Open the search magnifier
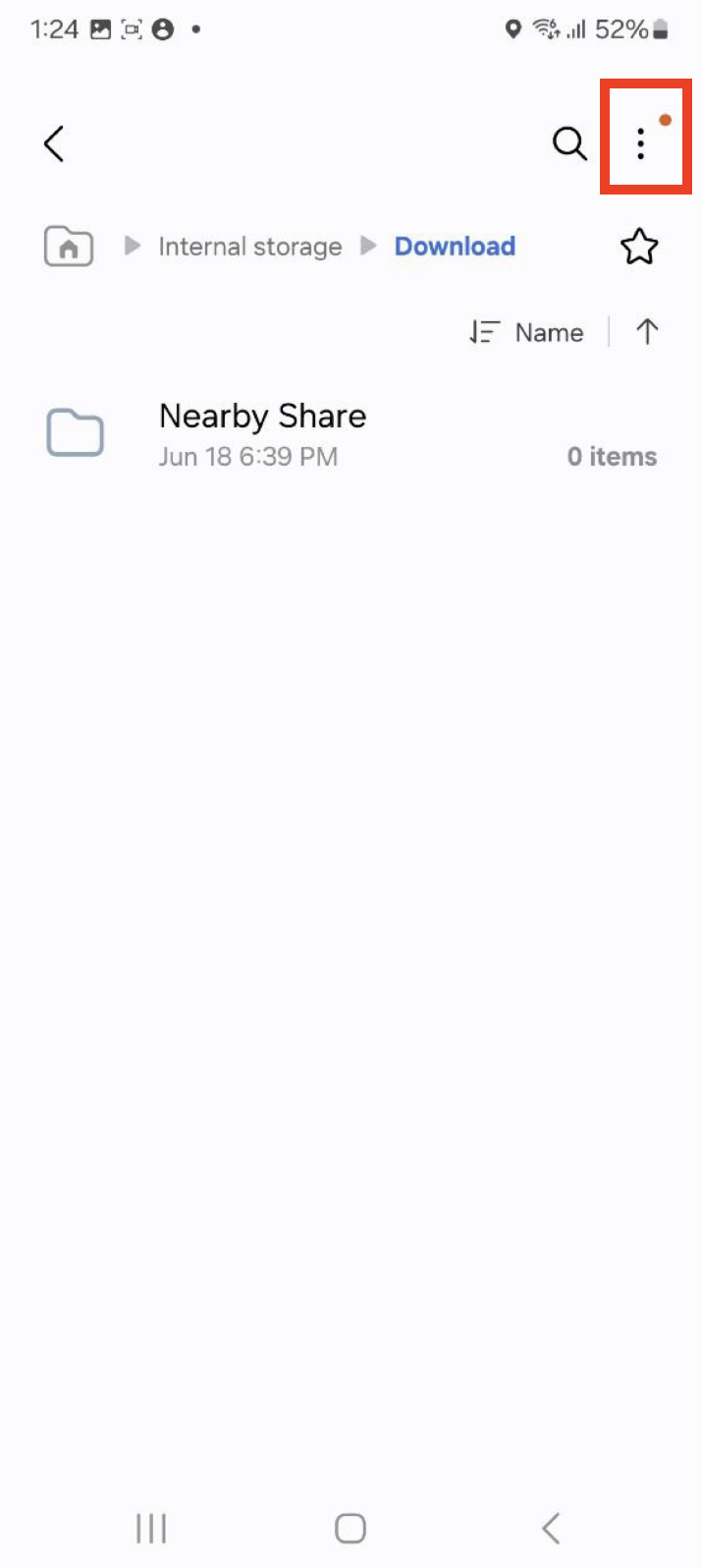Viewport: 701px width, 1568px height. (x=569, y=144)
